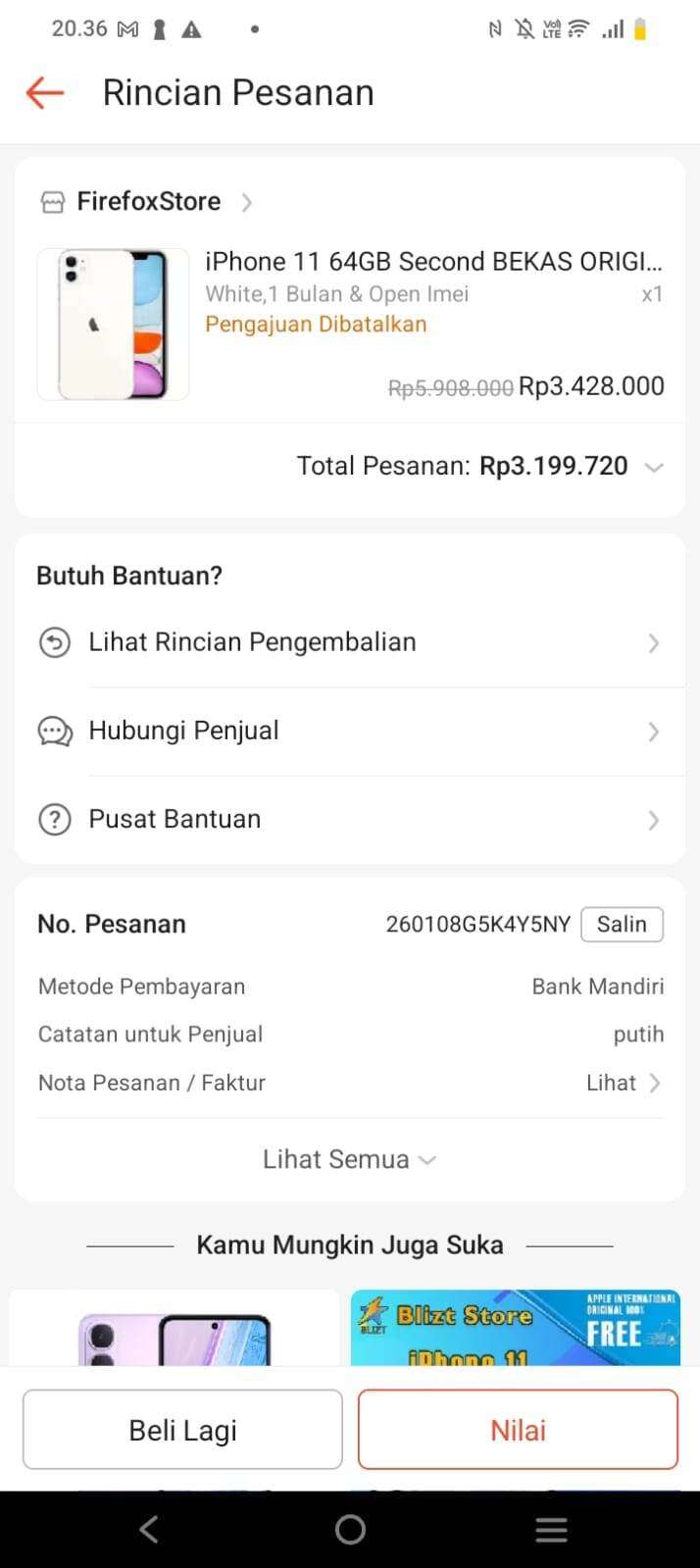Tap Salin to copy order number
The width and height of the screenshot is (700, 1568).
click(x=622, y=924)
